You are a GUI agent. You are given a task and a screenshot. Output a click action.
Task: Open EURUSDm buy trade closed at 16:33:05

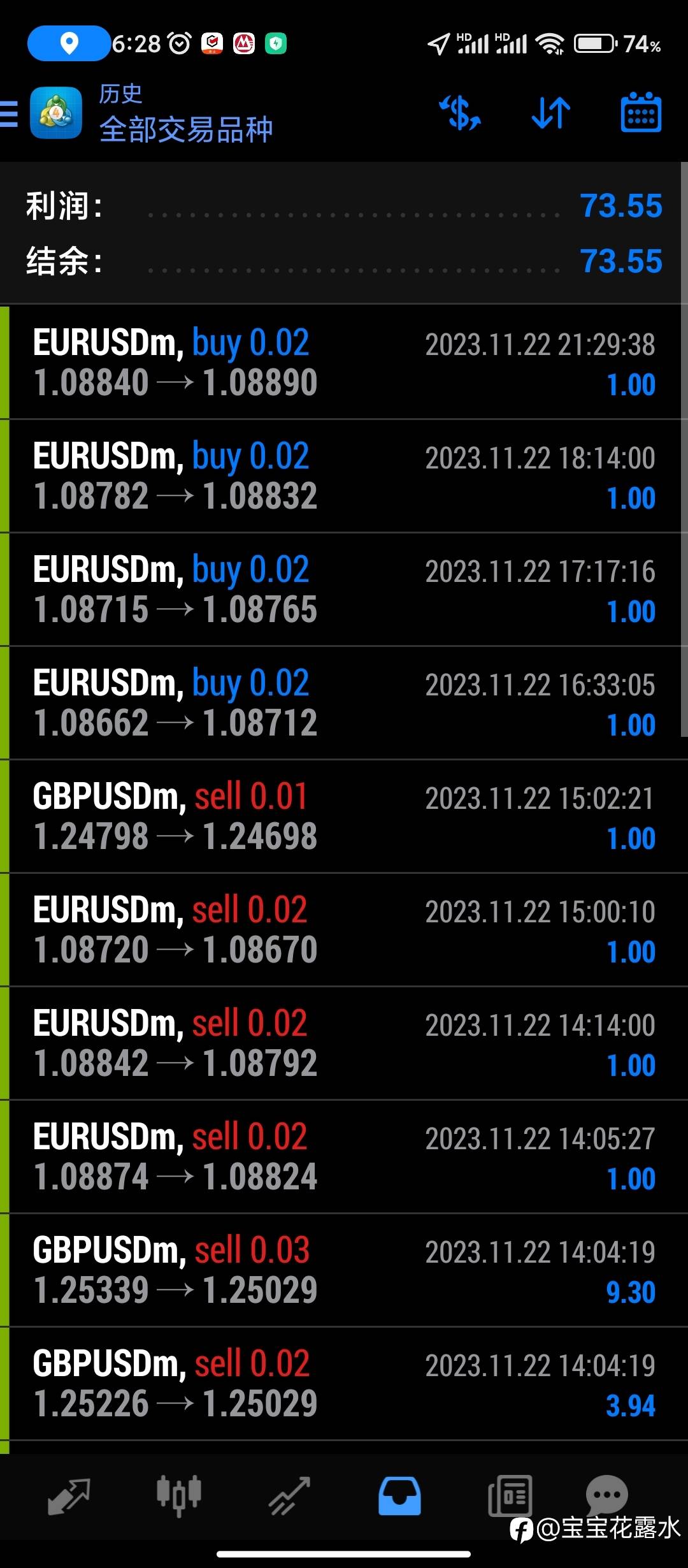[x=344, y=702]
